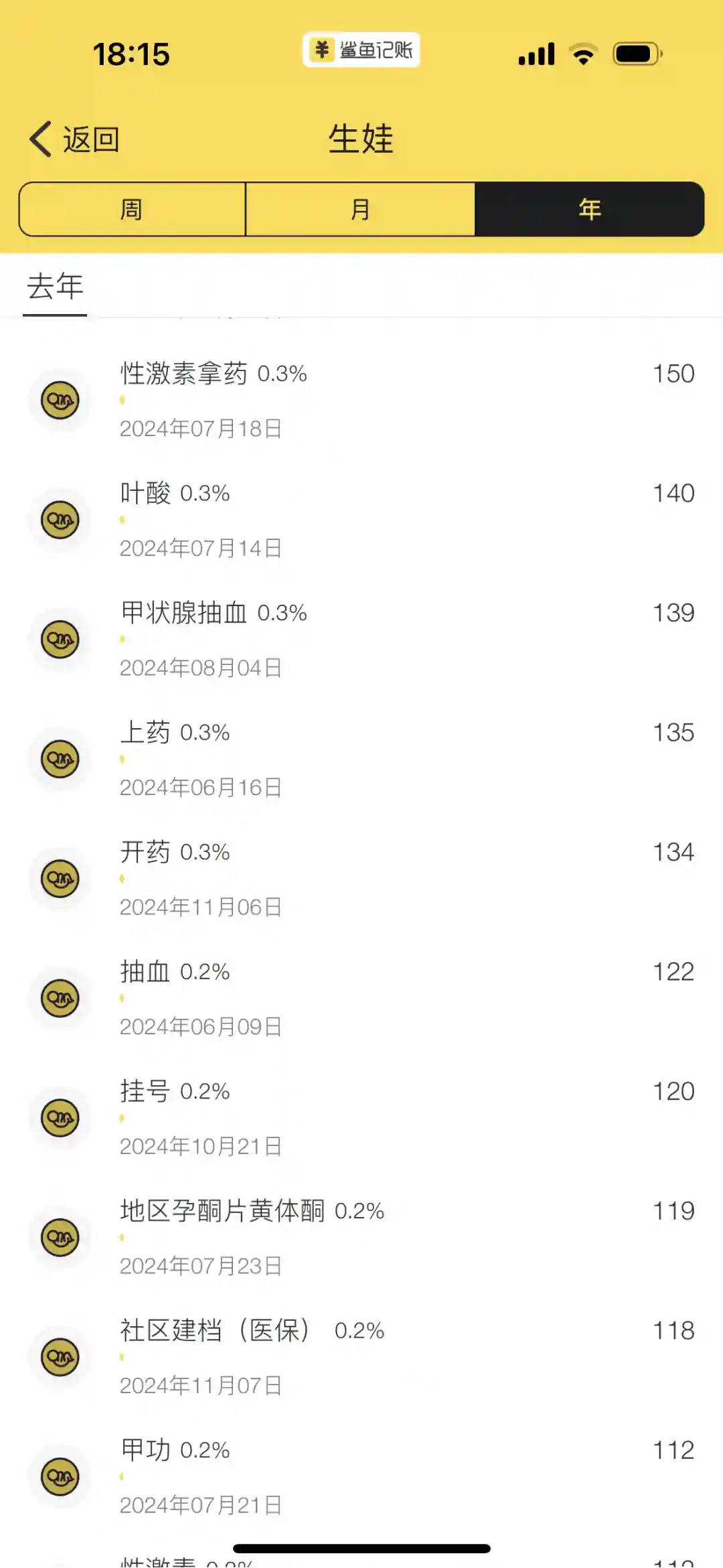View the 抽血 entry of 122

[x=361, y=998]
